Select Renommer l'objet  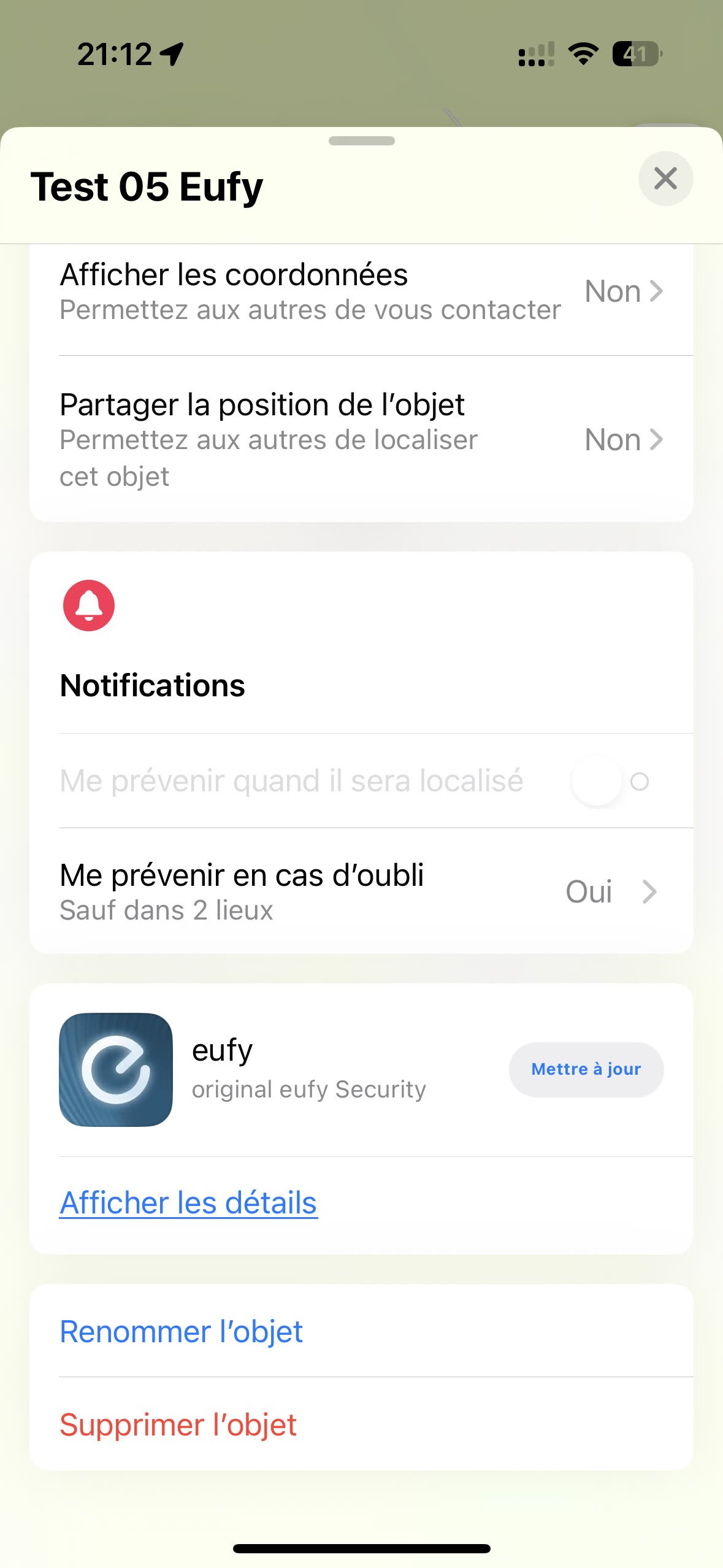click(x=181, y=1331)
